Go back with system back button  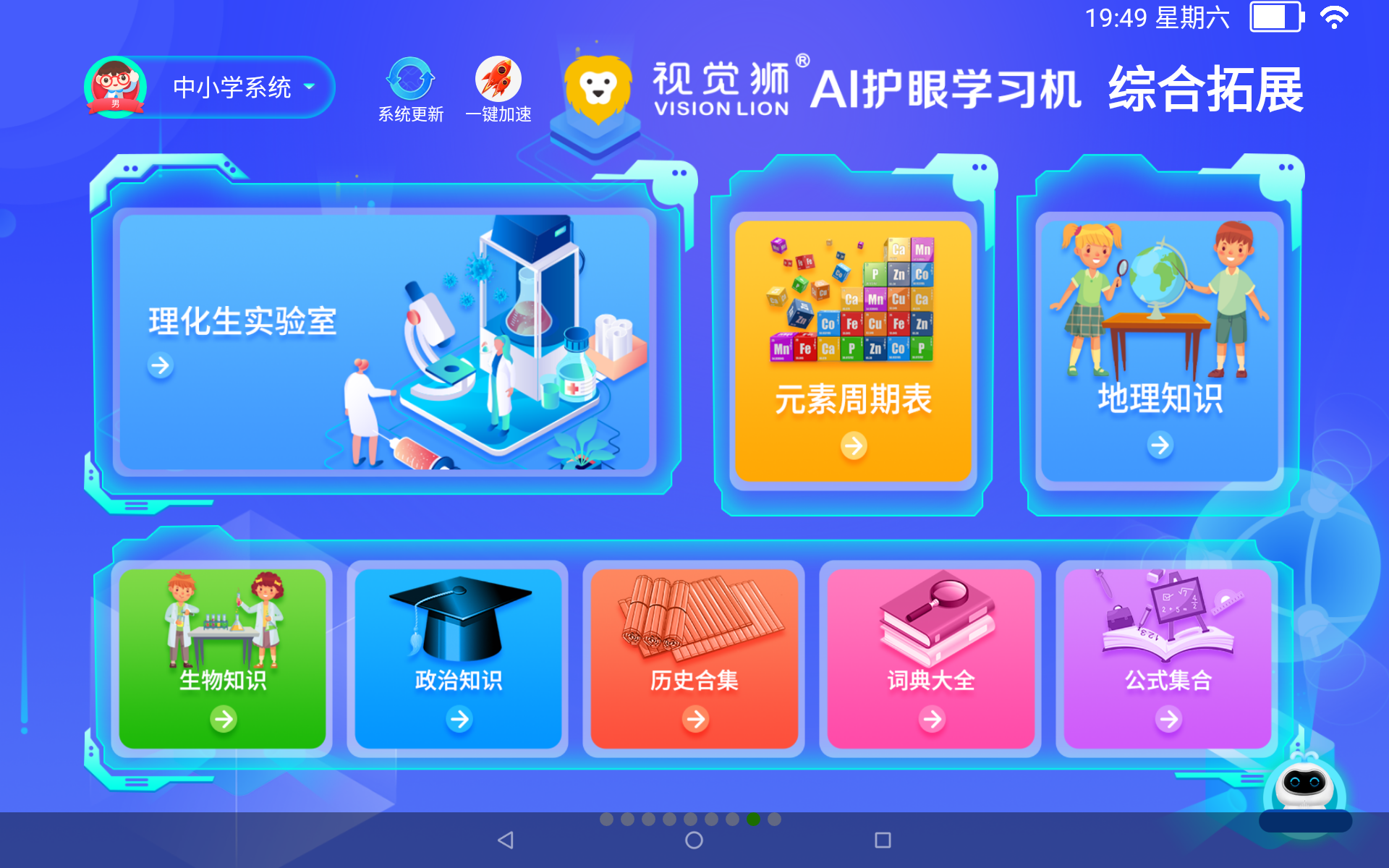pyautogui.click(x=506, y=840)
